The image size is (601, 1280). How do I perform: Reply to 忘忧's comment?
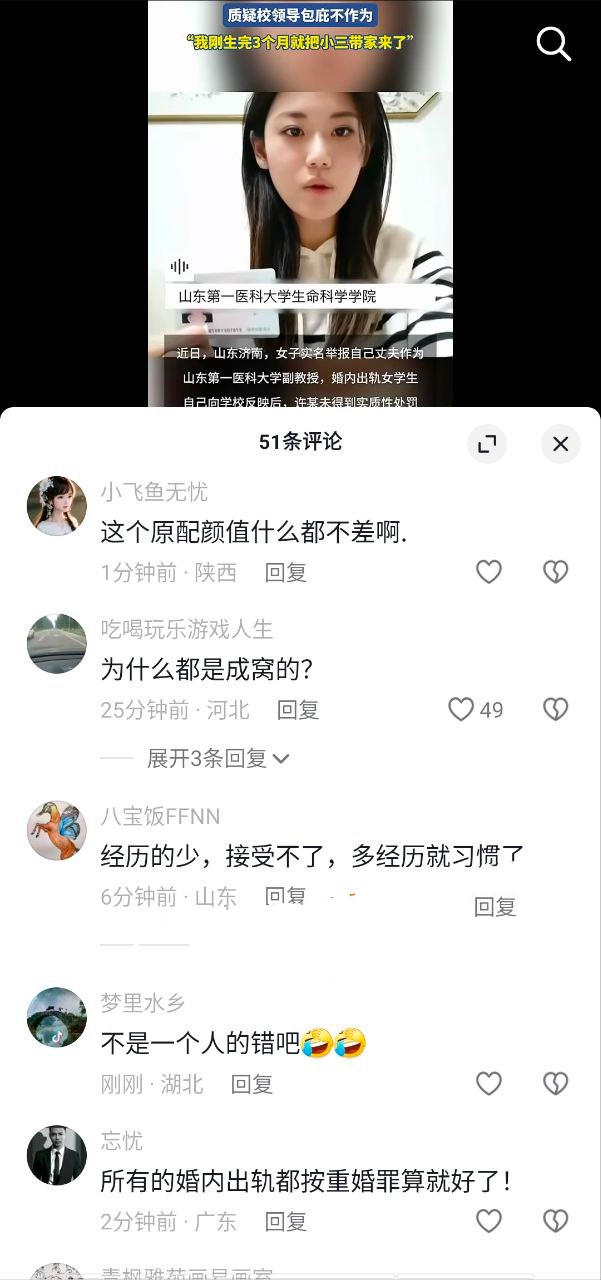tap(285, 1221)
